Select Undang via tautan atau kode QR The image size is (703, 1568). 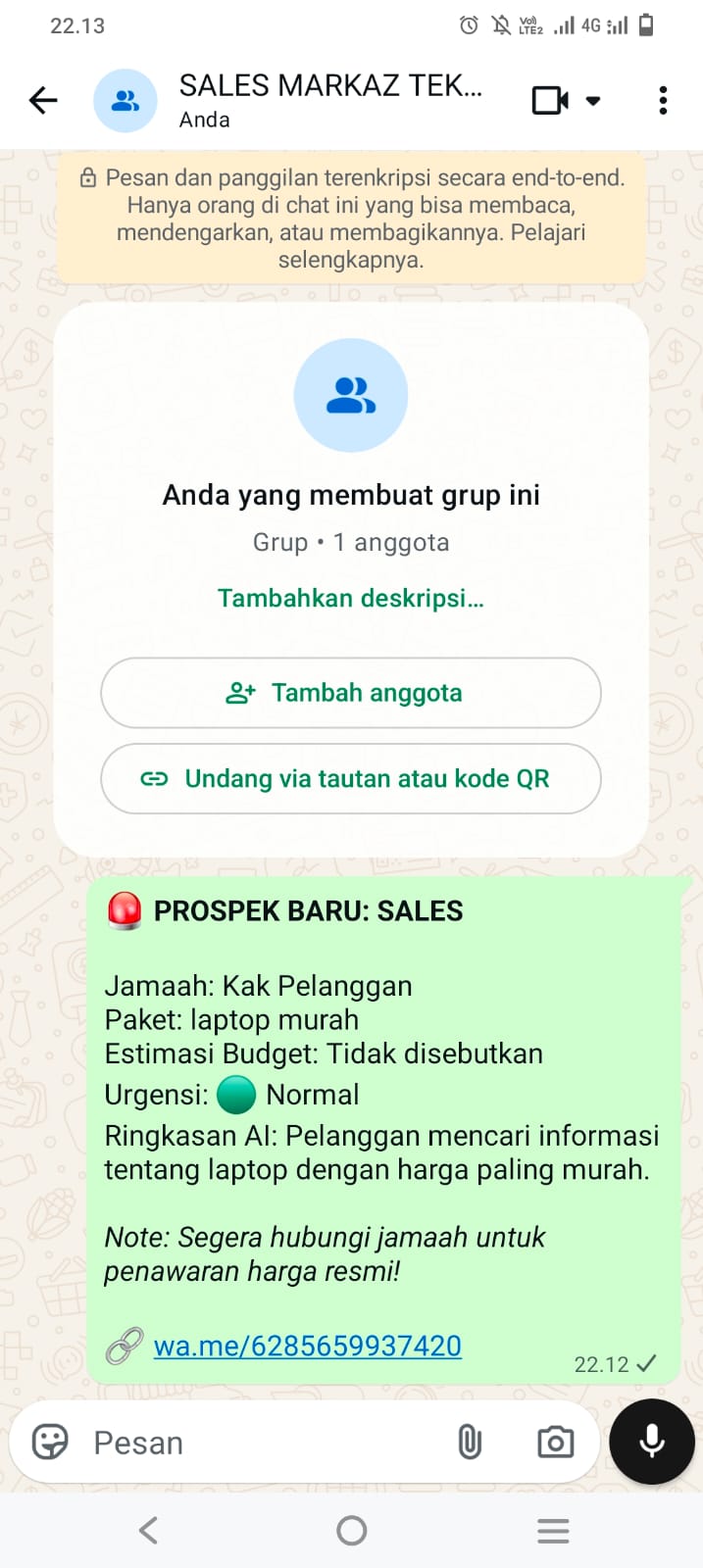click(x=350, y=779)
